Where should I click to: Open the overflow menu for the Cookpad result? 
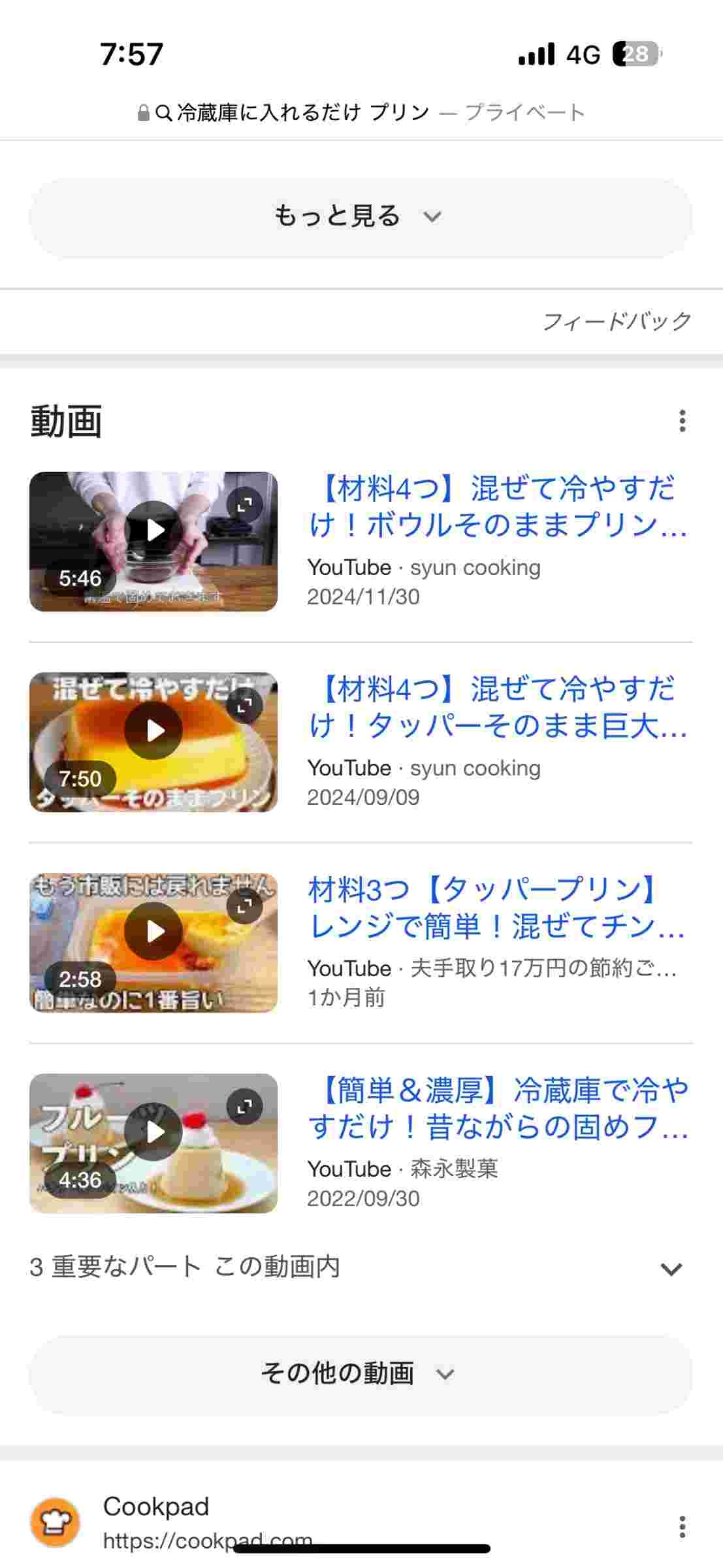click(x=682, y=1527)
